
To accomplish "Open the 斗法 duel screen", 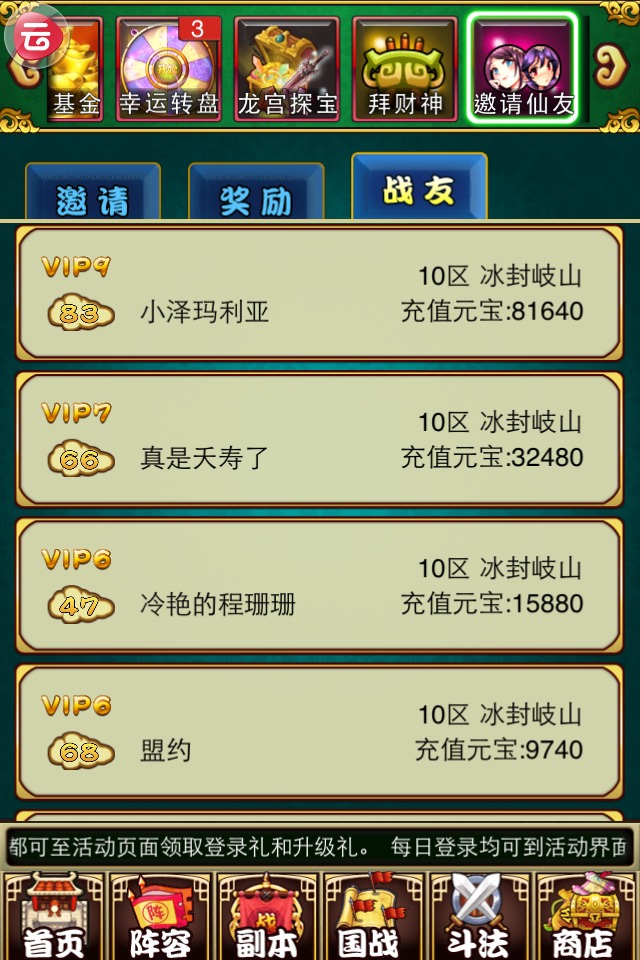I will coord(480,917).
